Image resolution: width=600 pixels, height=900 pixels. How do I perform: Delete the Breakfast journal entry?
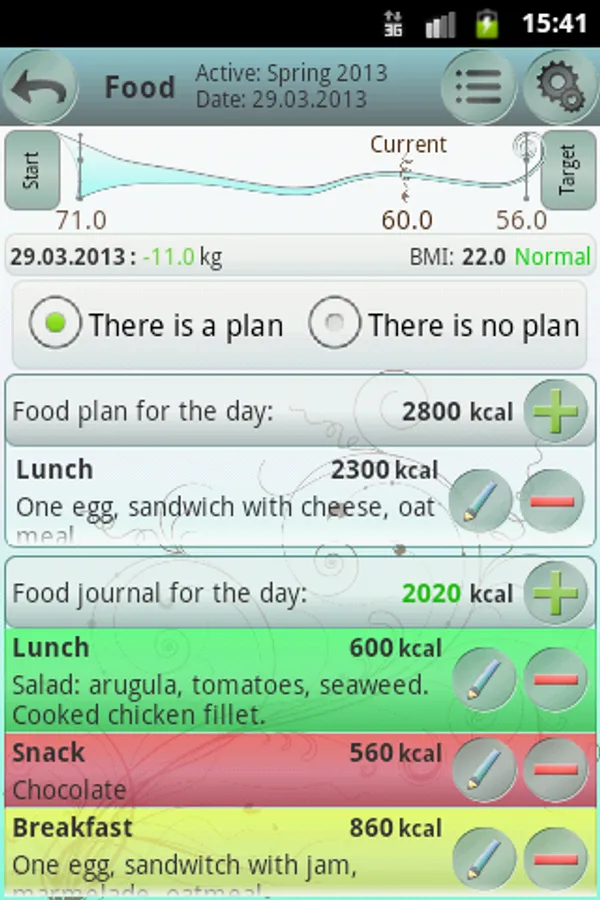(x=555, y=858)
